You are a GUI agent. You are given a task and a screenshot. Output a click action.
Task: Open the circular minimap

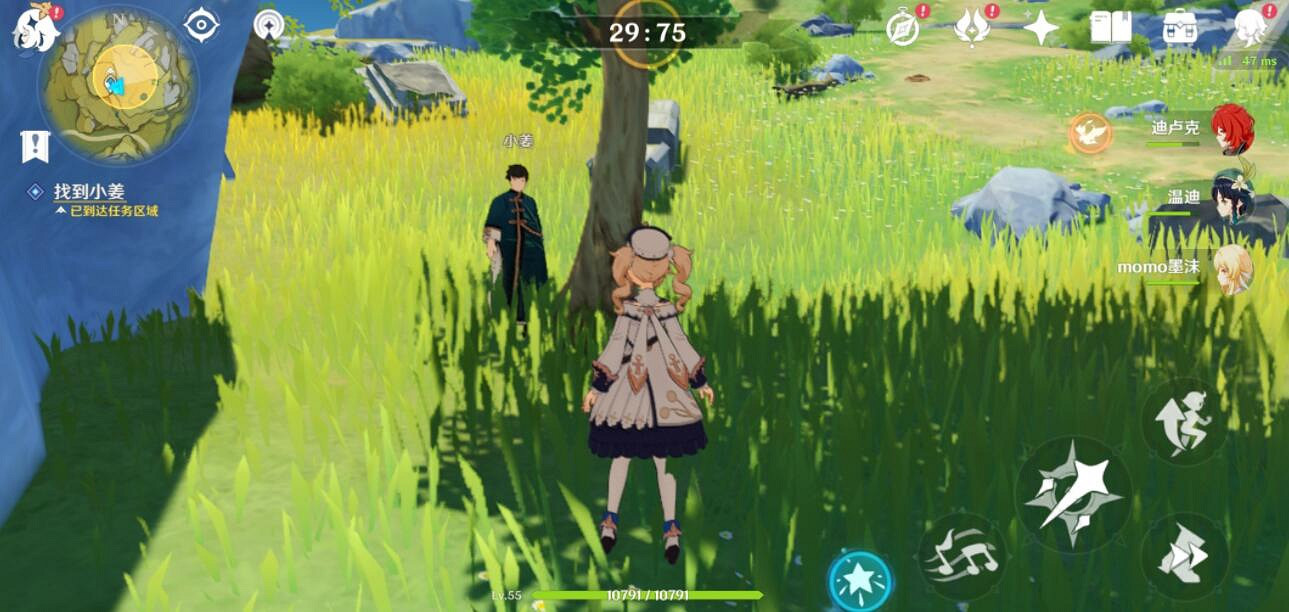point(117,84)
